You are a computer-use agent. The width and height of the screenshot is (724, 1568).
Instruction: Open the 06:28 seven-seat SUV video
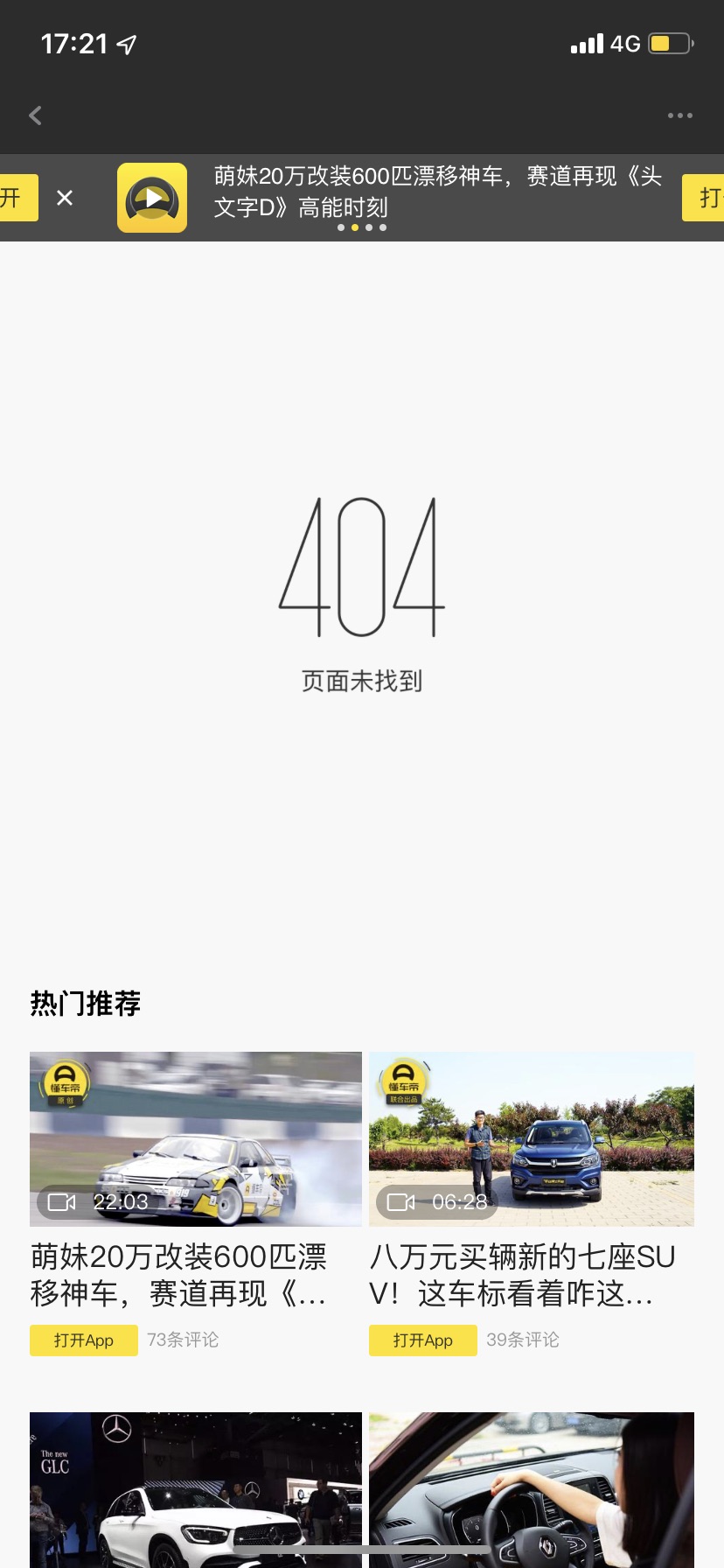click(x=532, y=1138)
